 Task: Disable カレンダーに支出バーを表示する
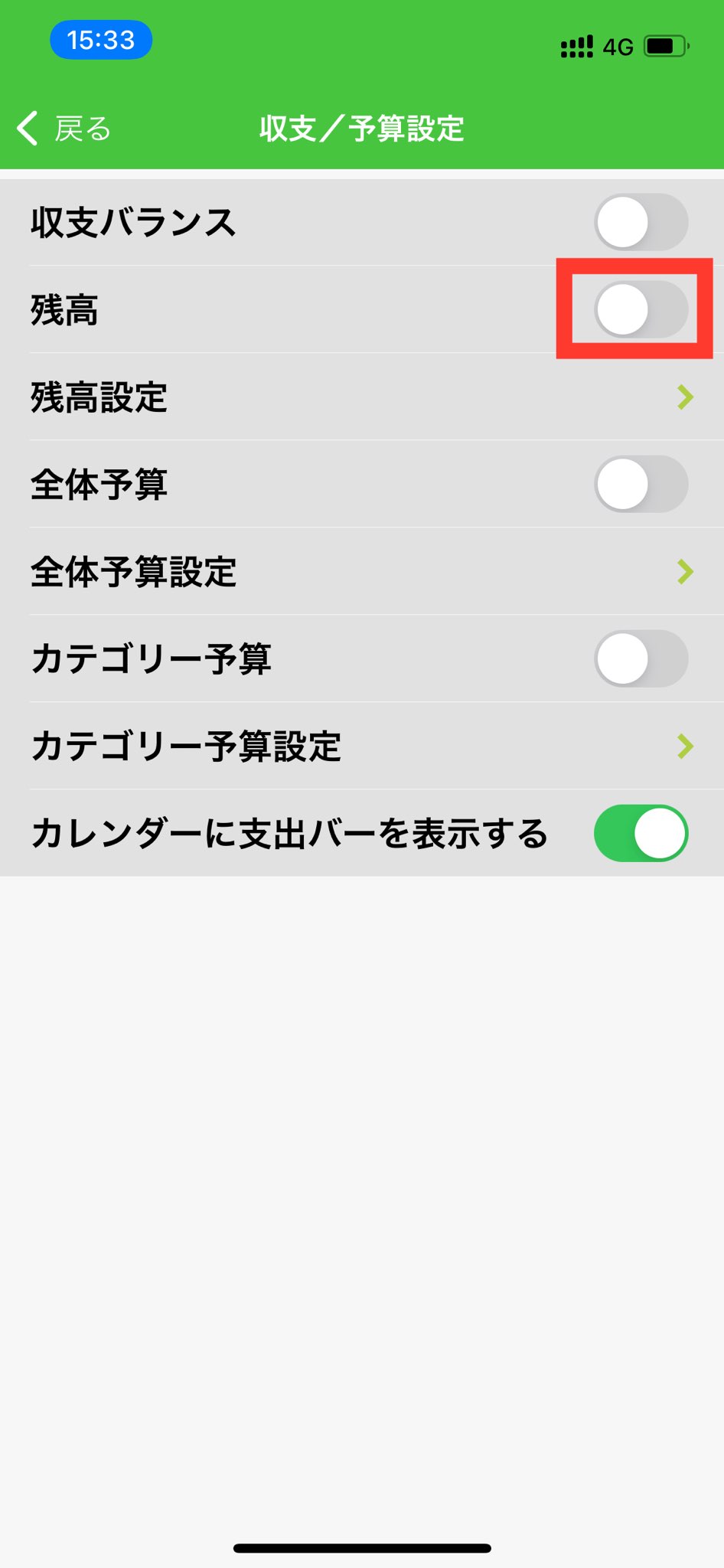(x=641, y=834)
